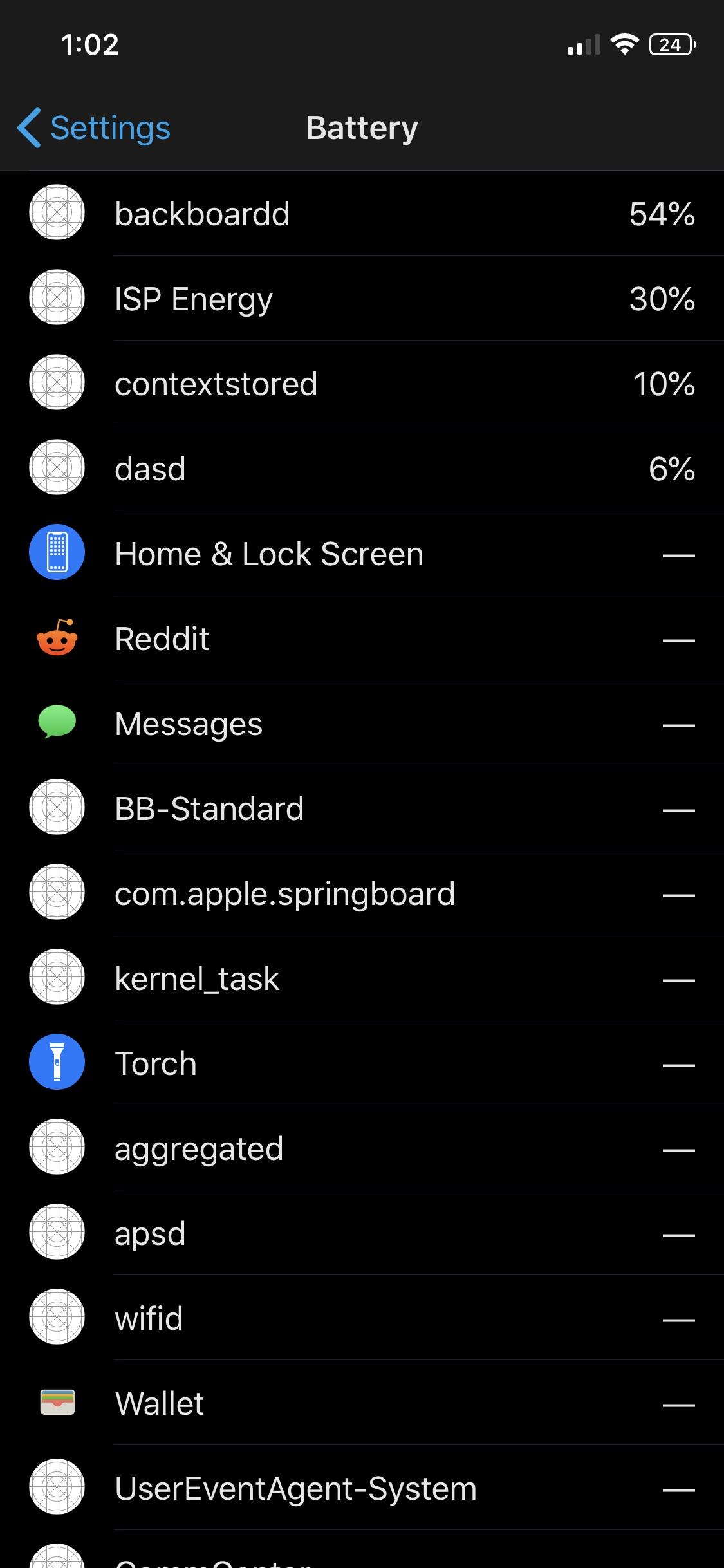Open com.apple.springboard entry
Screen dimensions: 724x1568
pos(362,893)
